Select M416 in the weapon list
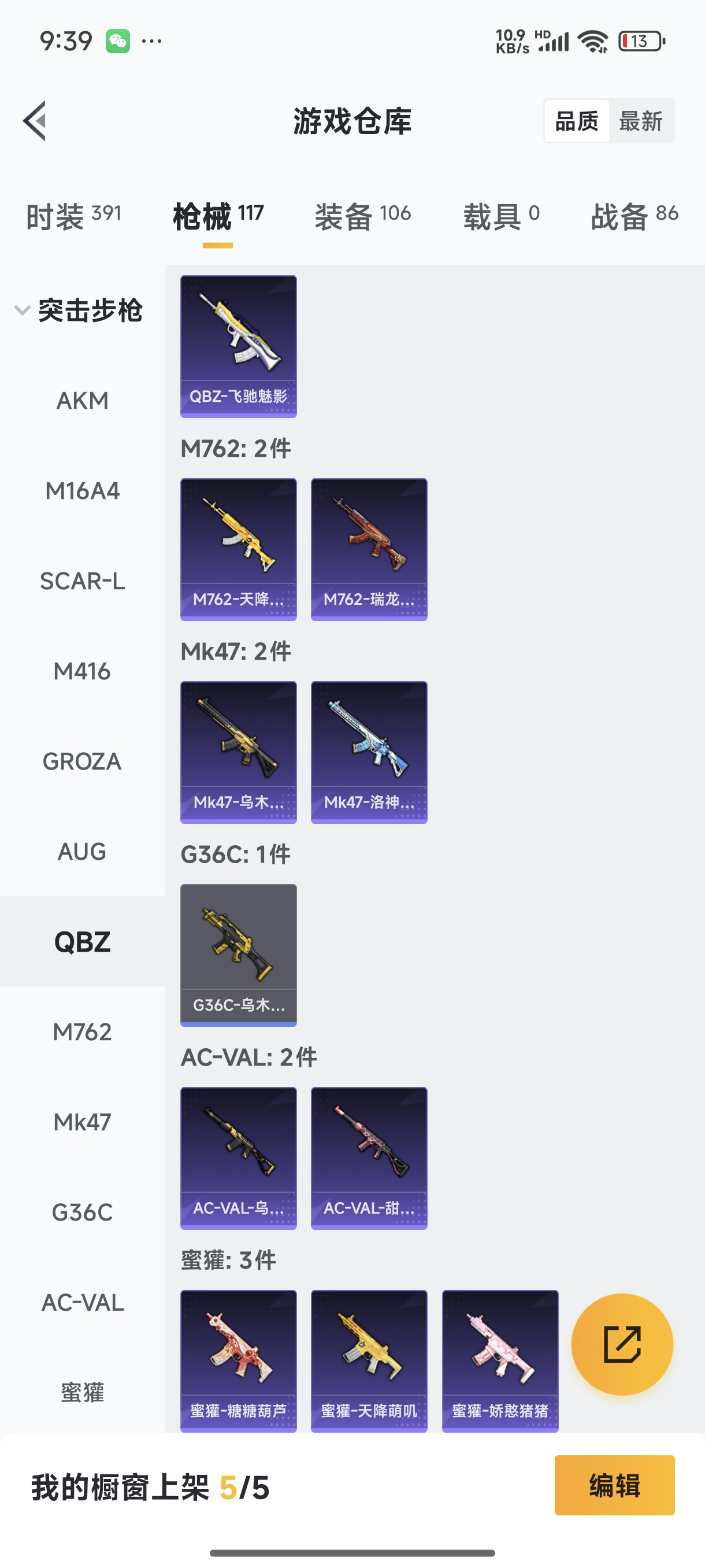705x1568 pixels. pyautogui.click(x=82, y=671)
